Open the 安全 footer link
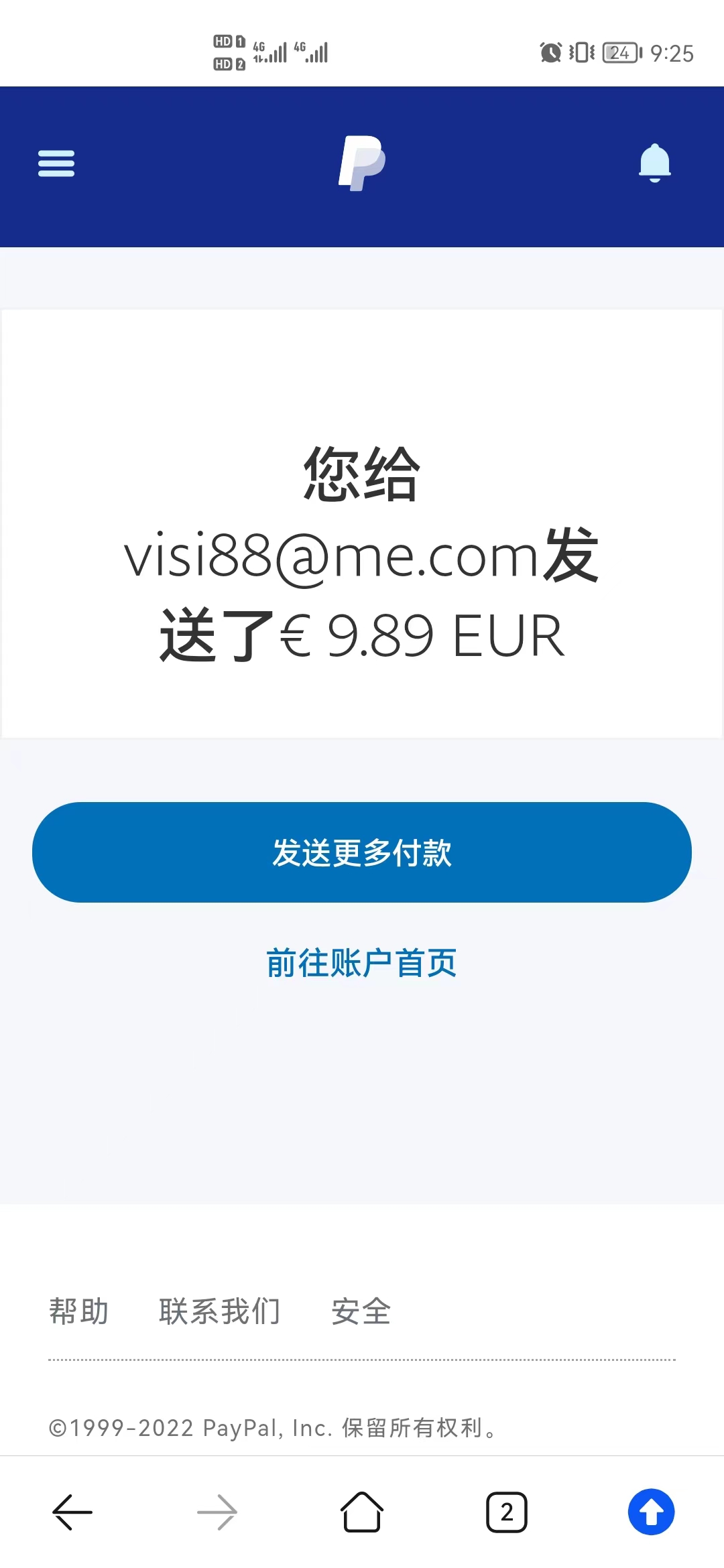This screenshot has width=724, height=1568. (x=361, y=1311)
